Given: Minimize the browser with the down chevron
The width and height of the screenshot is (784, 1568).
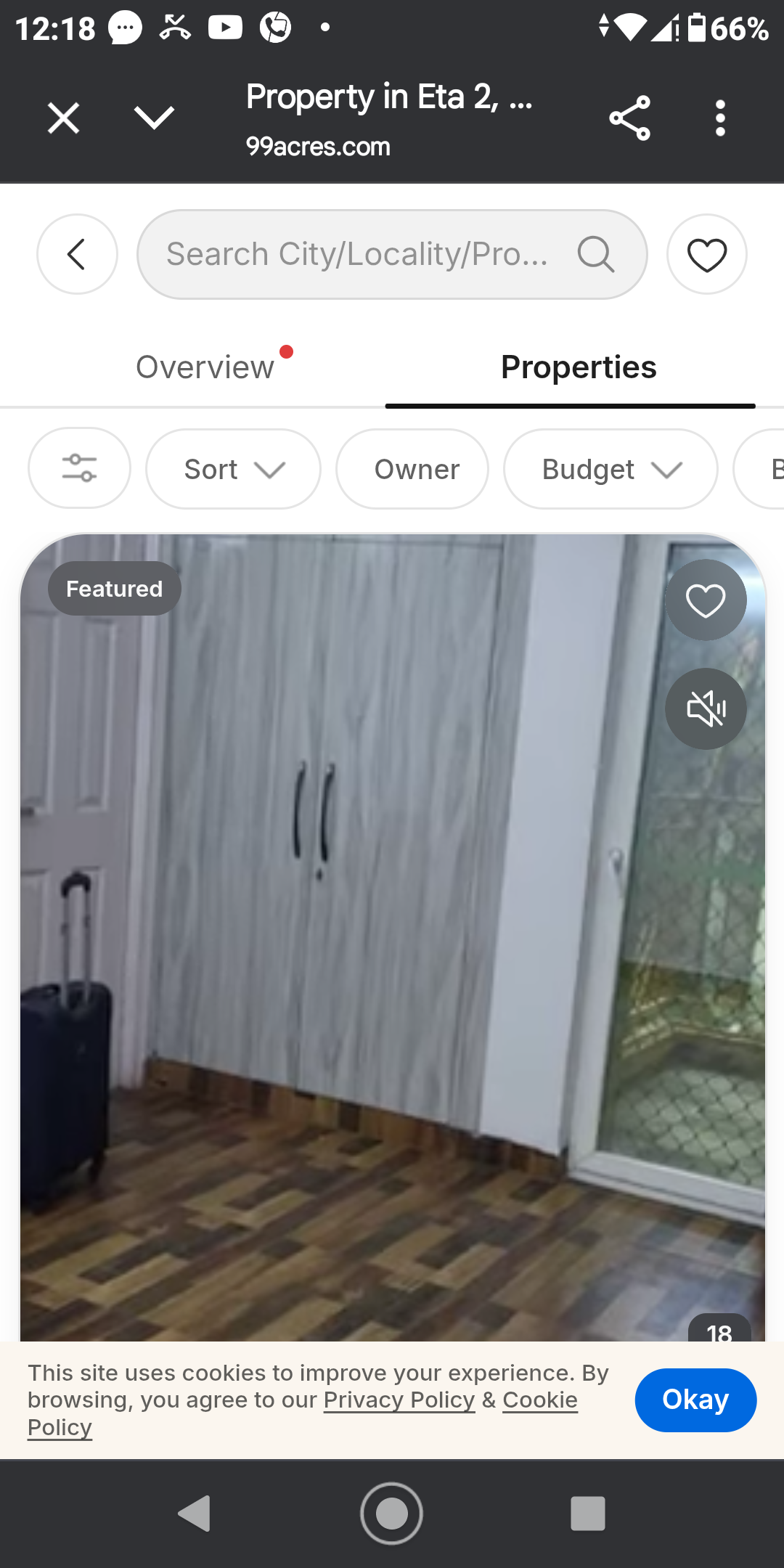Looking at the screenshot, I should [x=154, y=118].
